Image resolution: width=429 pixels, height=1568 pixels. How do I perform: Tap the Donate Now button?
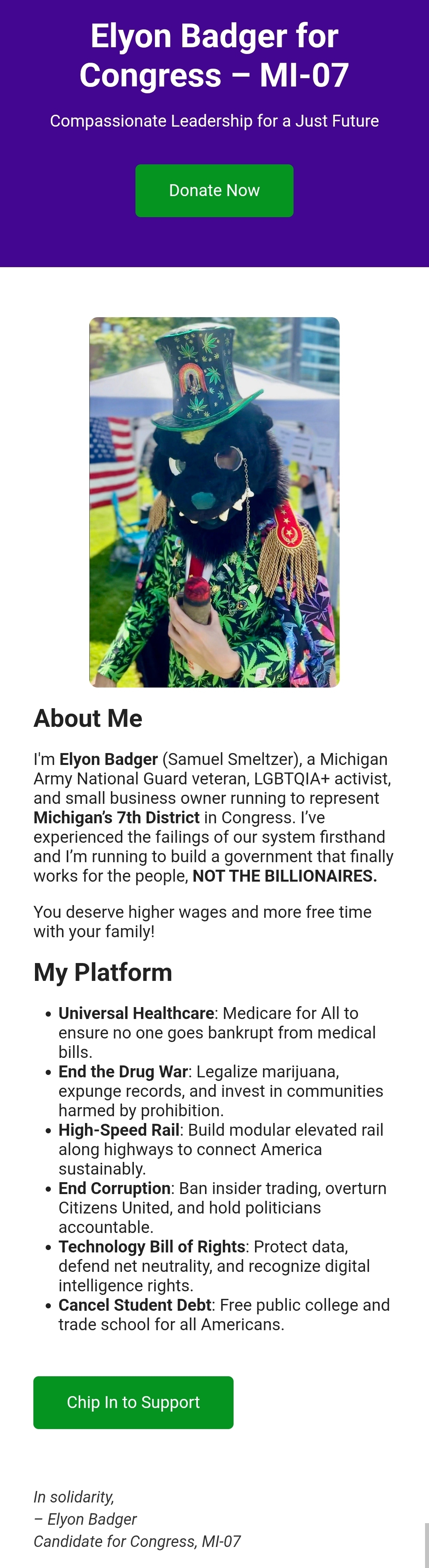tap(214, 191)
